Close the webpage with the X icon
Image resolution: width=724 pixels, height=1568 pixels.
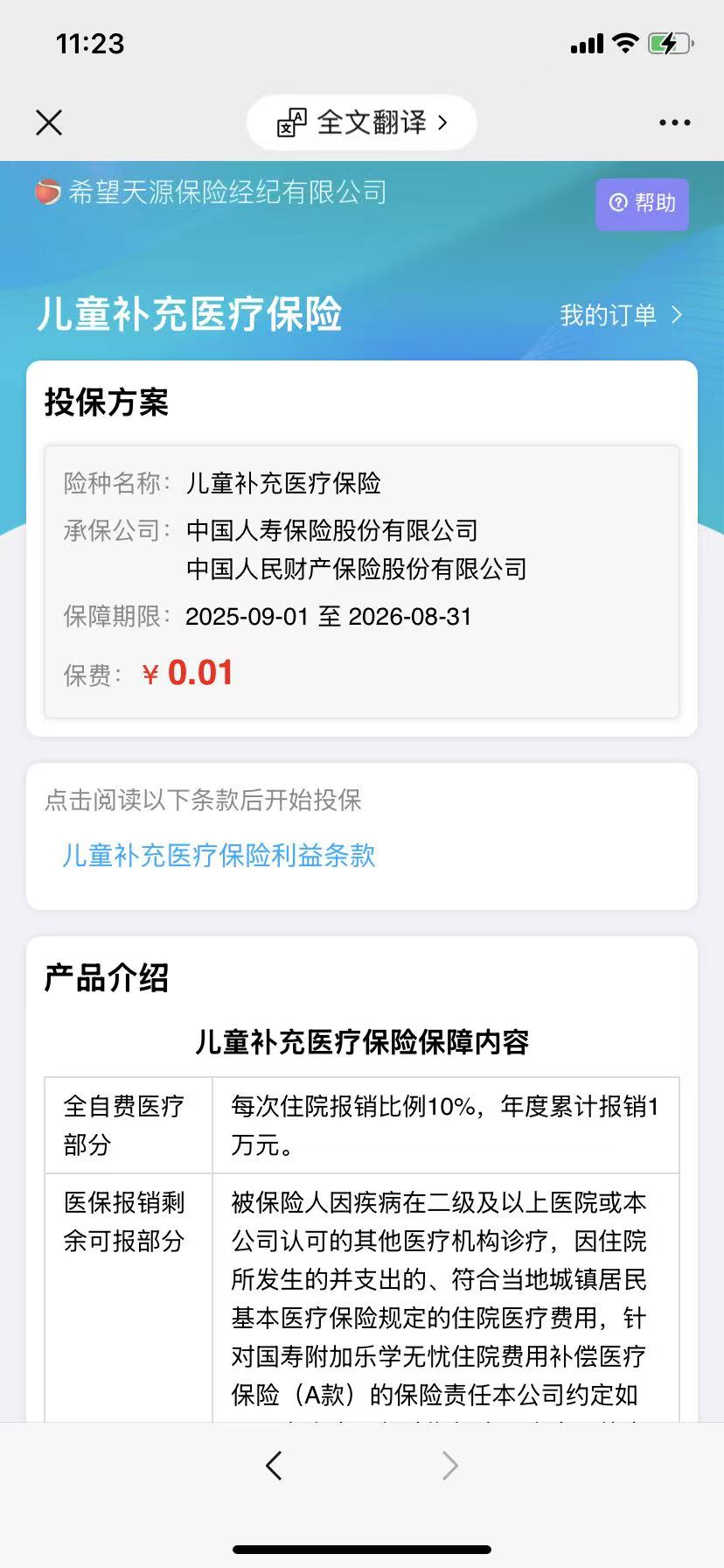click(x=49, y=122)
